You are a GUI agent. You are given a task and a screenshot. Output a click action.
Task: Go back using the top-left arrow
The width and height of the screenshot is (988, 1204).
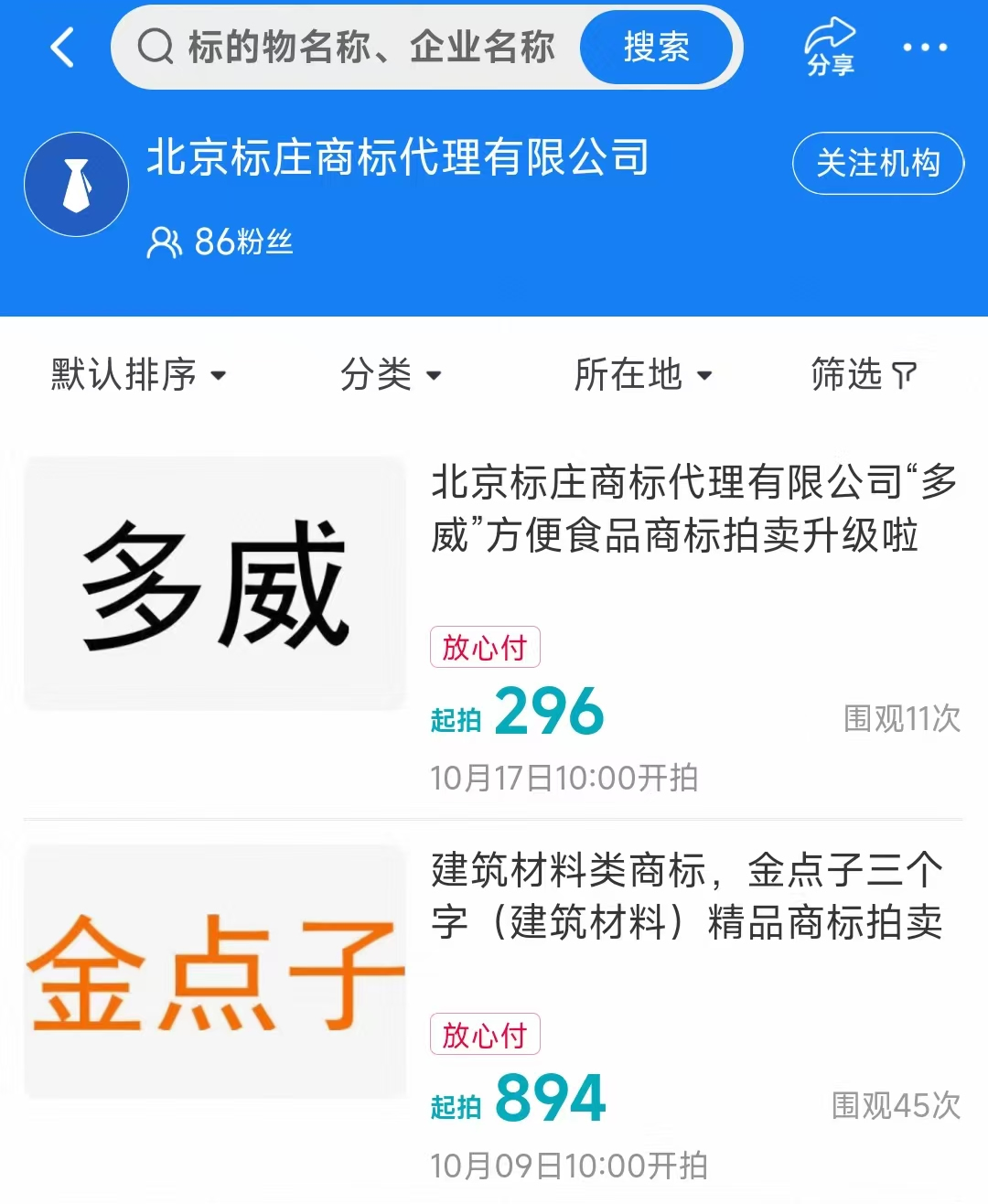(x=62, y=48)
